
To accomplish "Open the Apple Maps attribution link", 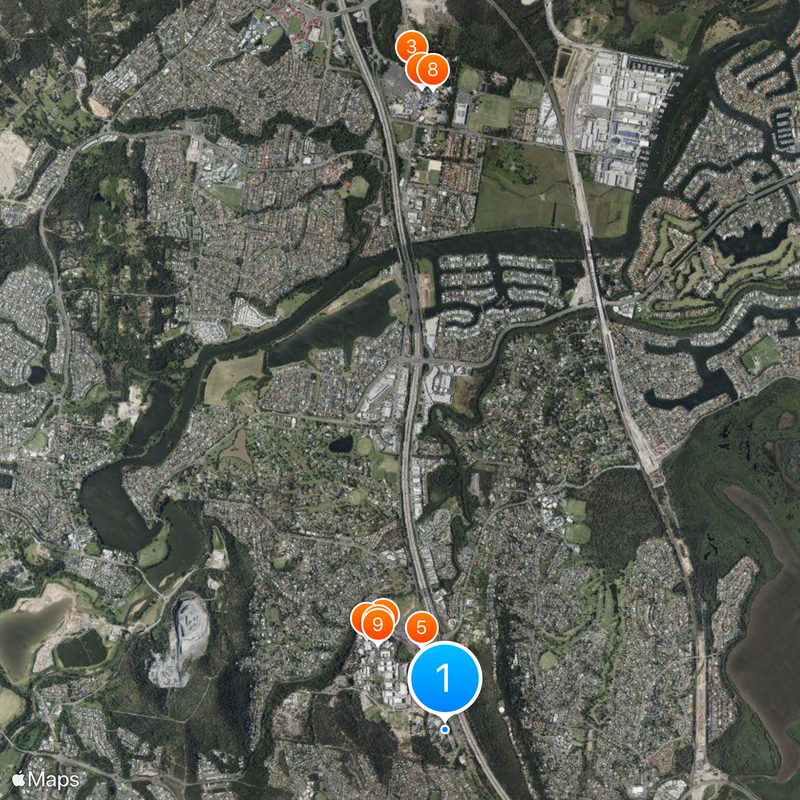I will pos(46,778).
